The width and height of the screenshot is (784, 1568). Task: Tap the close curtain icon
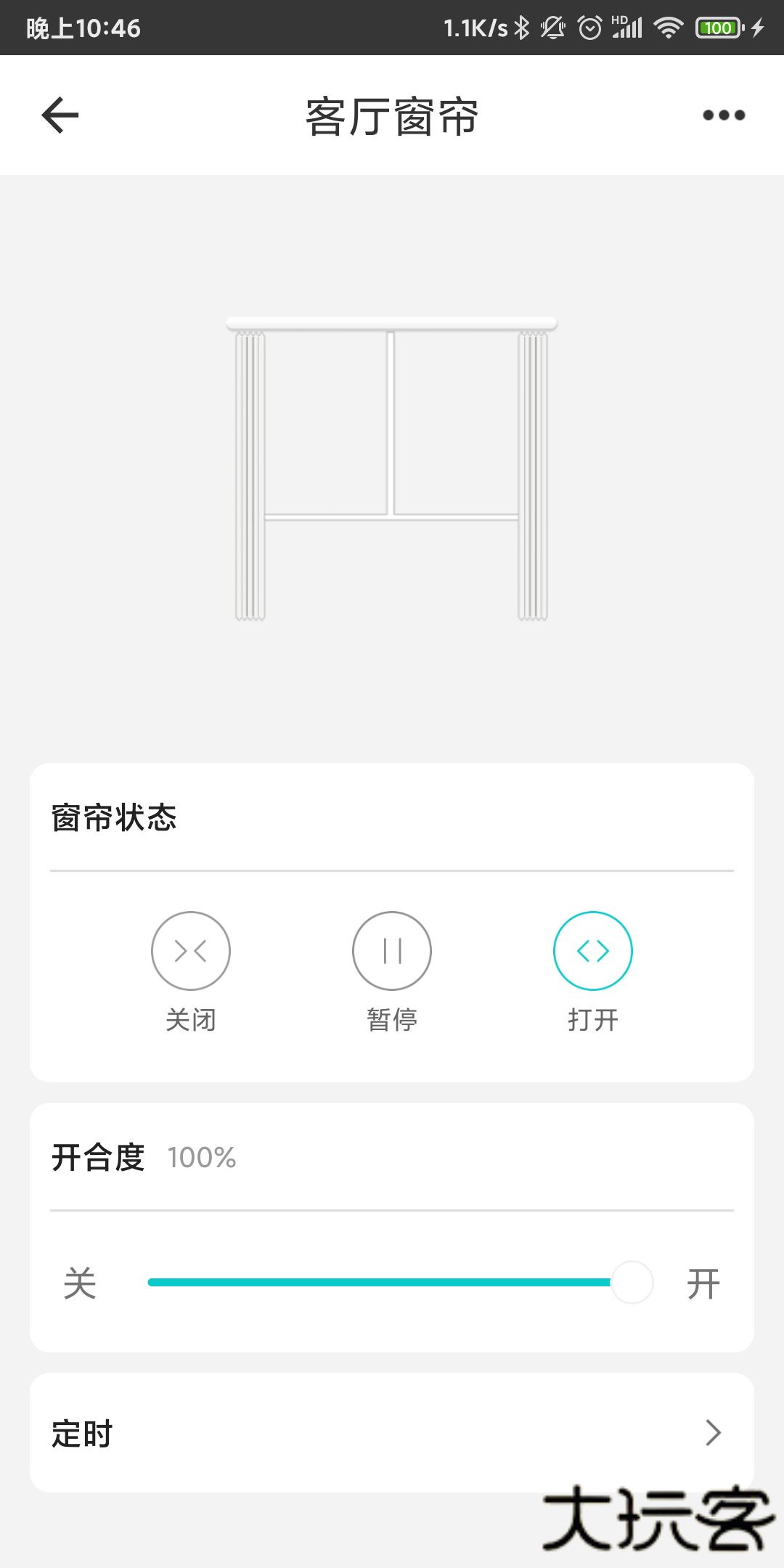point(190,951)
